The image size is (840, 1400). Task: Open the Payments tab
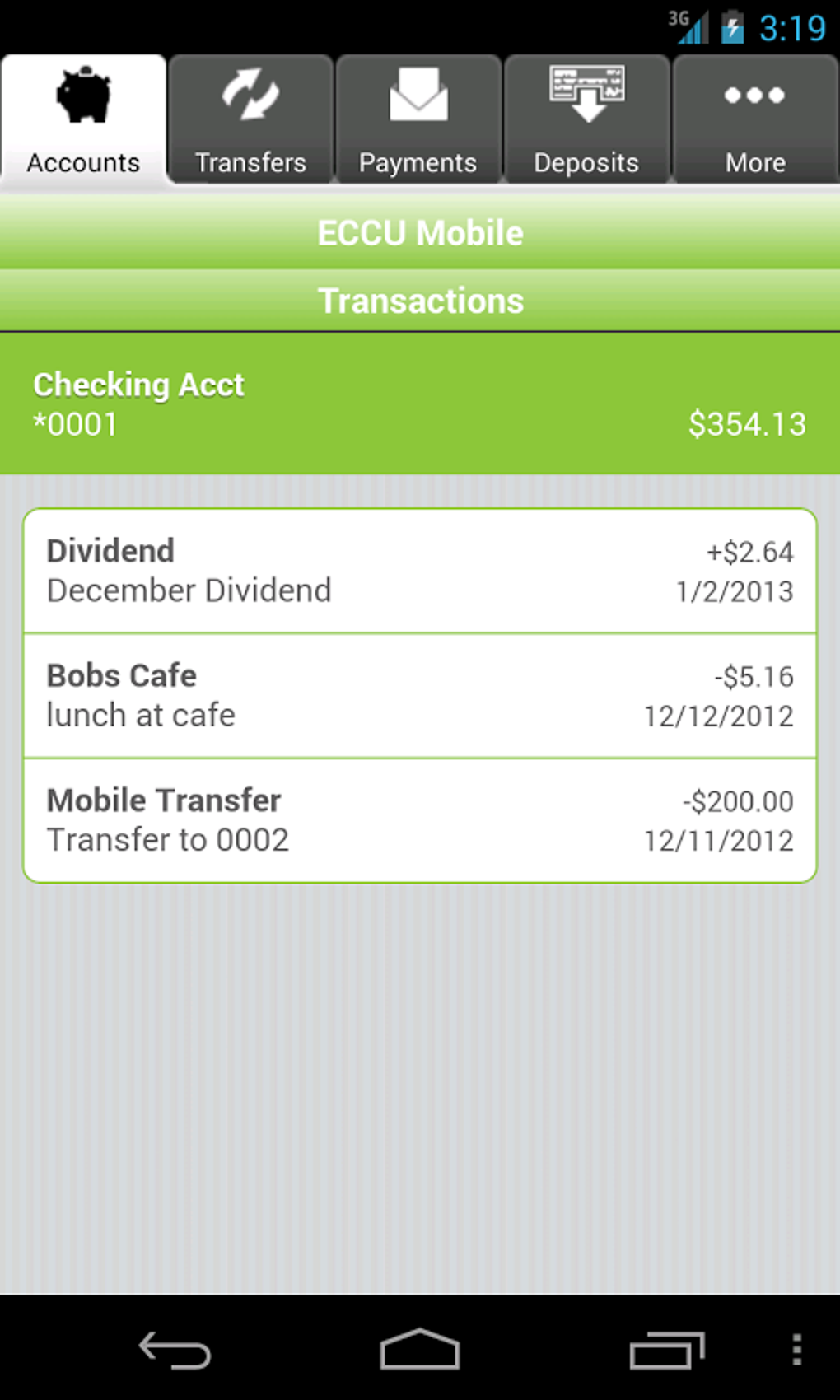tap(418, 162)
